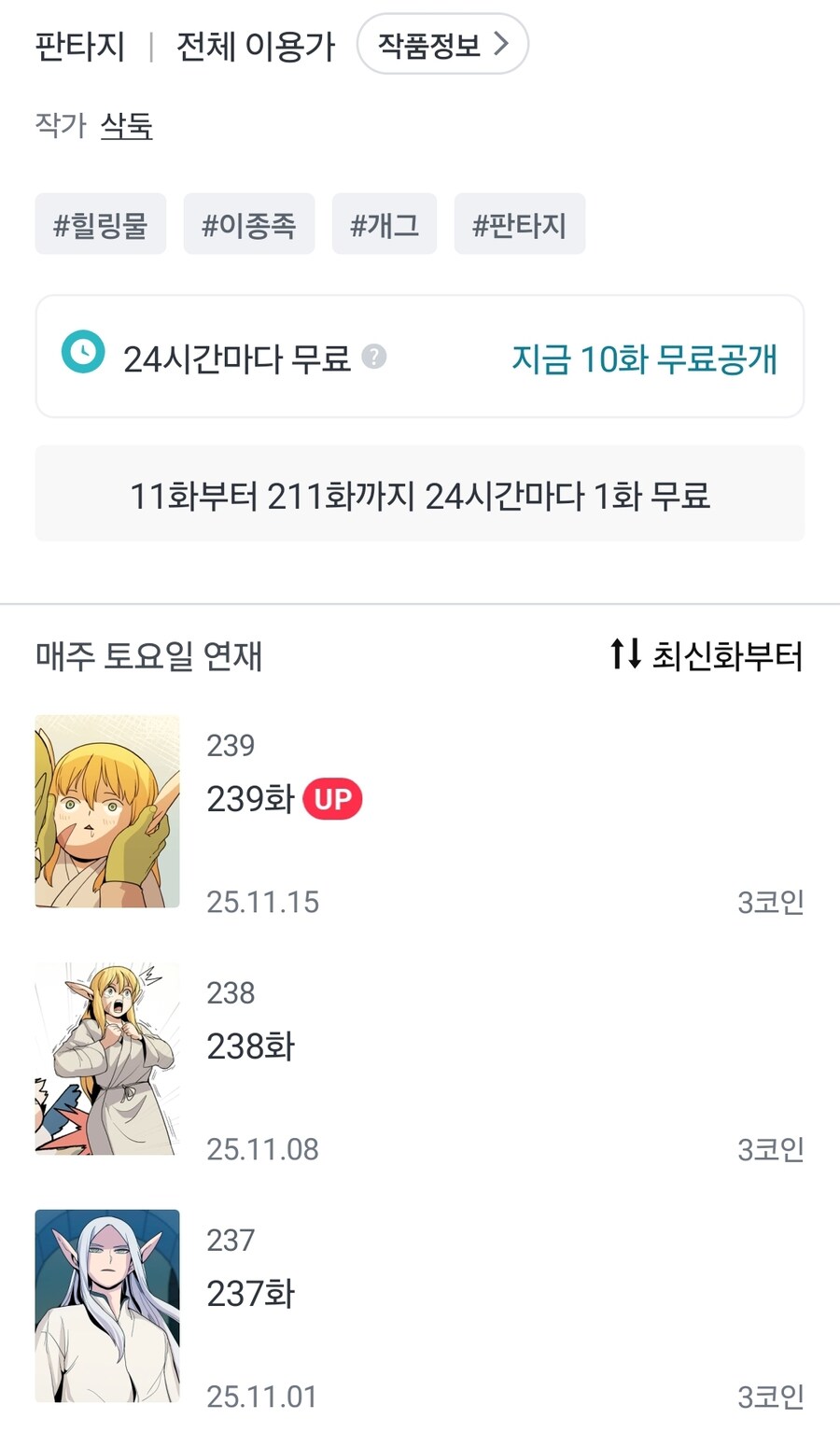The height and width of the screenshot is (1432, 840).
Task: Open the 11화부터 211화까지 free pass banner
Action: 420,493
